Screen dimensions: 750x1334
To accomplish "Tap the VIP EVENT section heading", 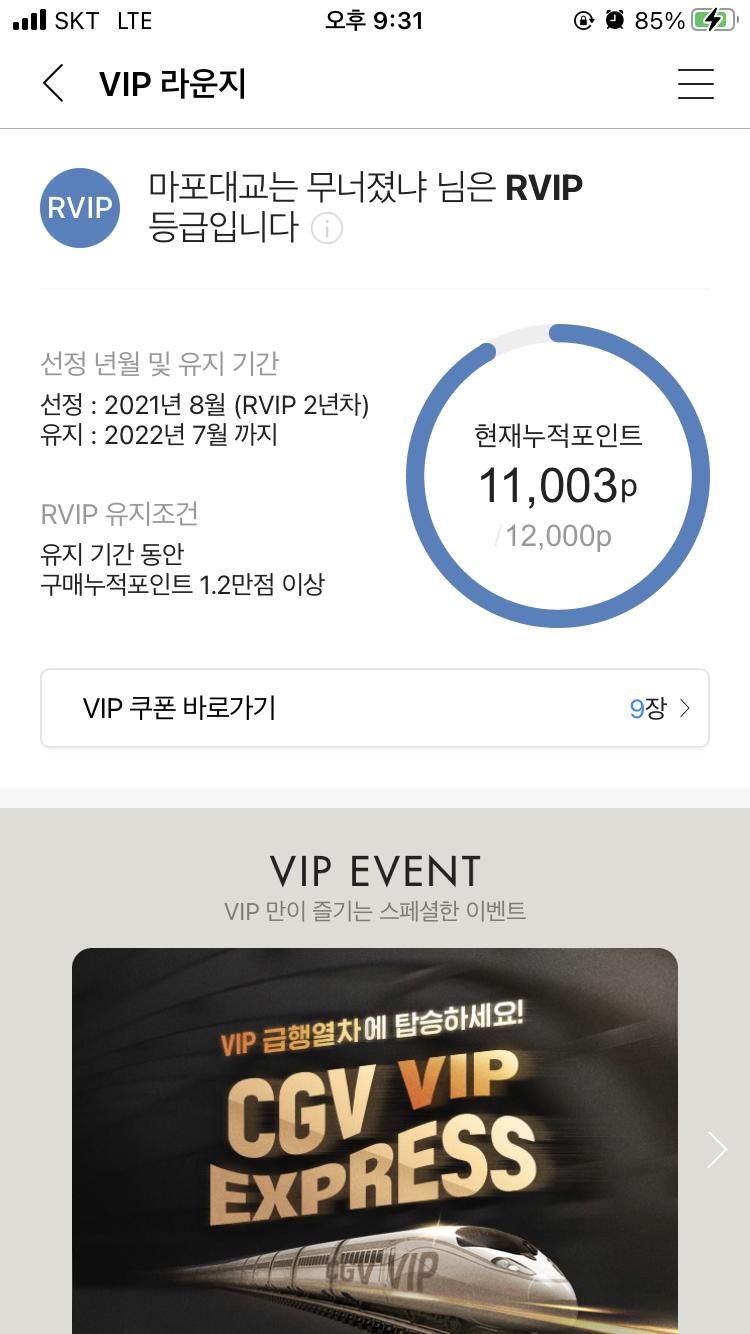I will [x=374, y=871].
